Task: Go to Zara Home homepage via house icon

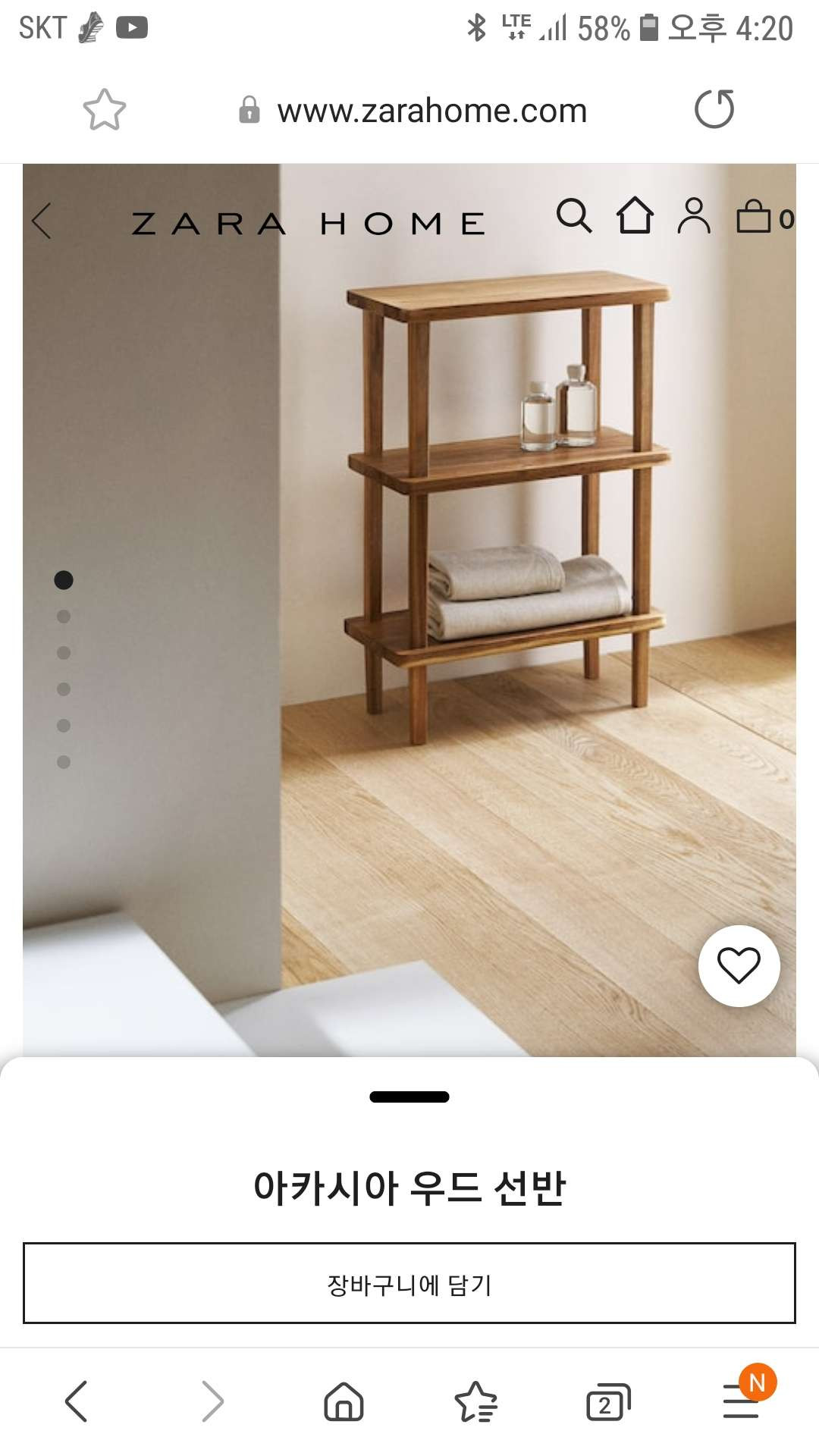Action: 635,216
